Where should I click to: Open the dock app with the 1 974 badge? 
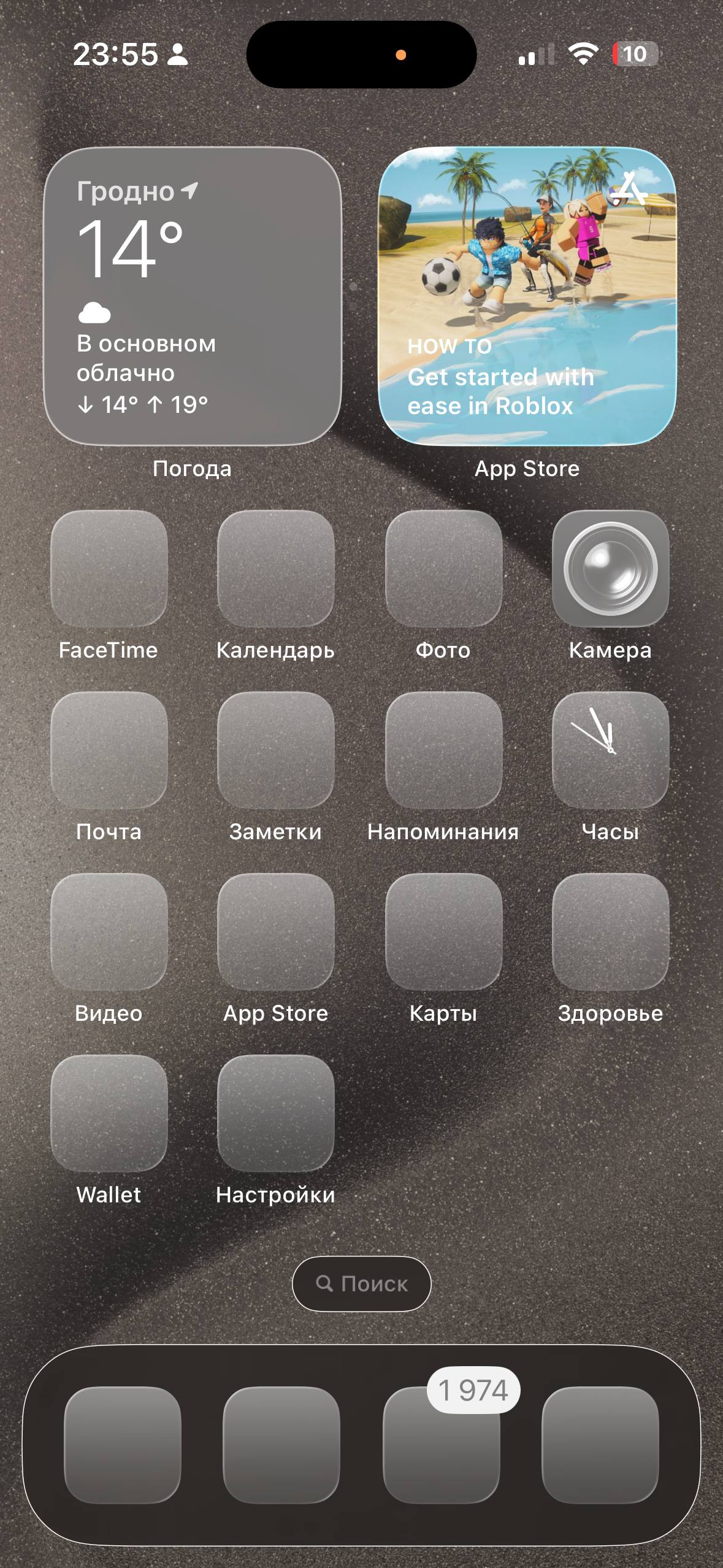(x=441, y=1445)
